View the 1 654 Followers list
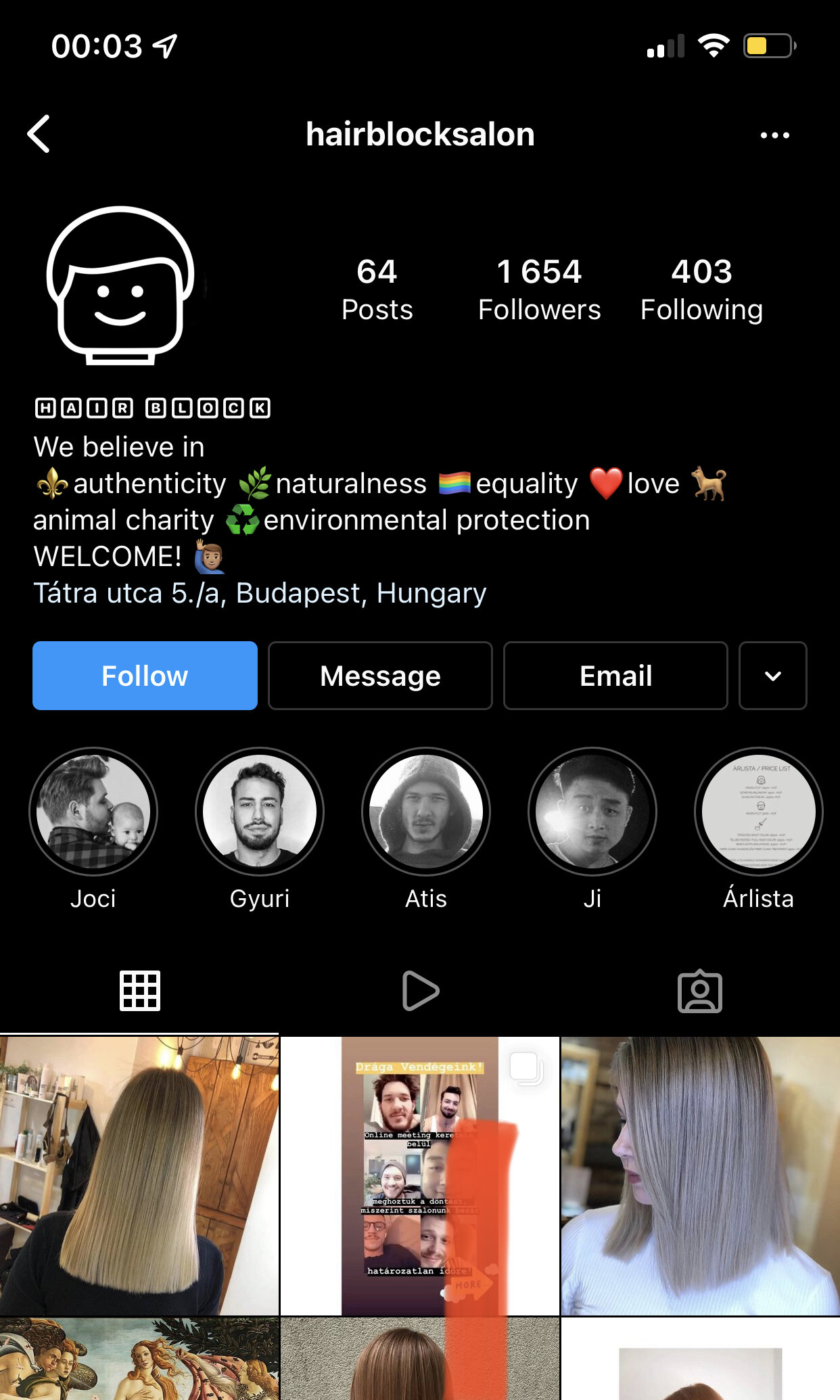 point(539,289)
